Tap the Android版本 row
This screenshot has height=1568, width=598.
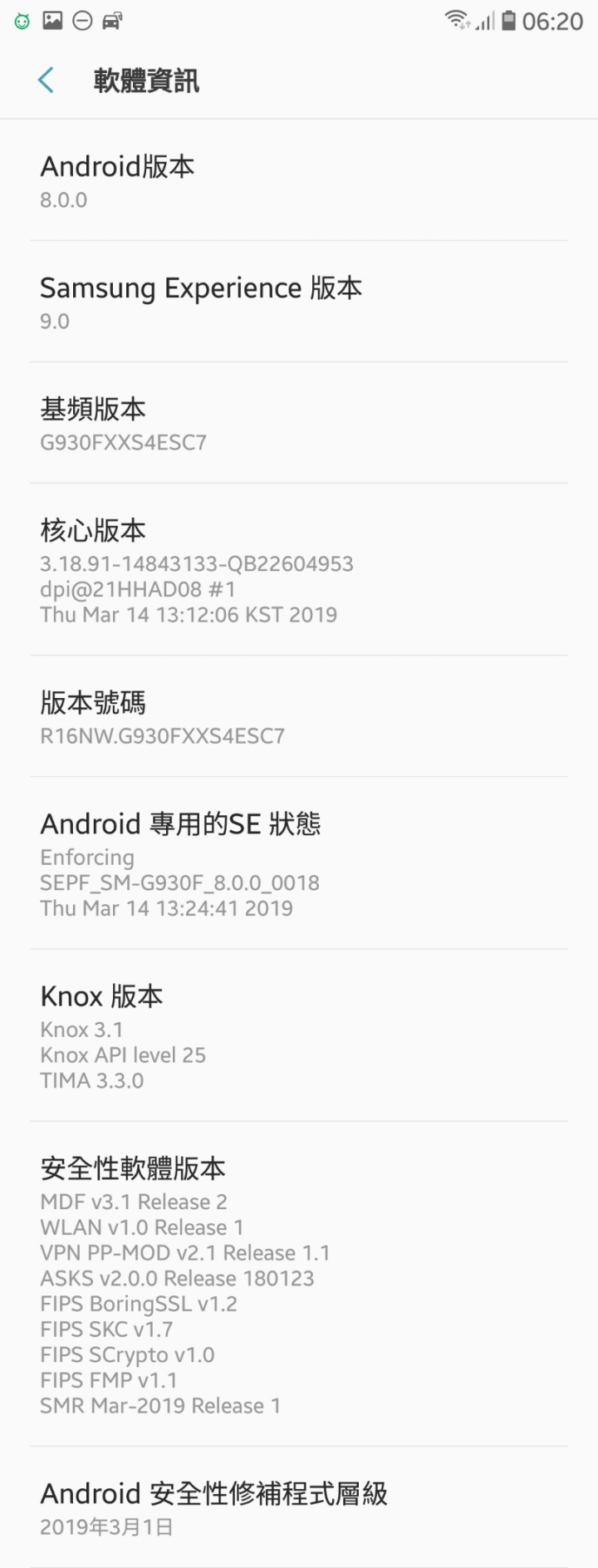(x=299, y=180)
